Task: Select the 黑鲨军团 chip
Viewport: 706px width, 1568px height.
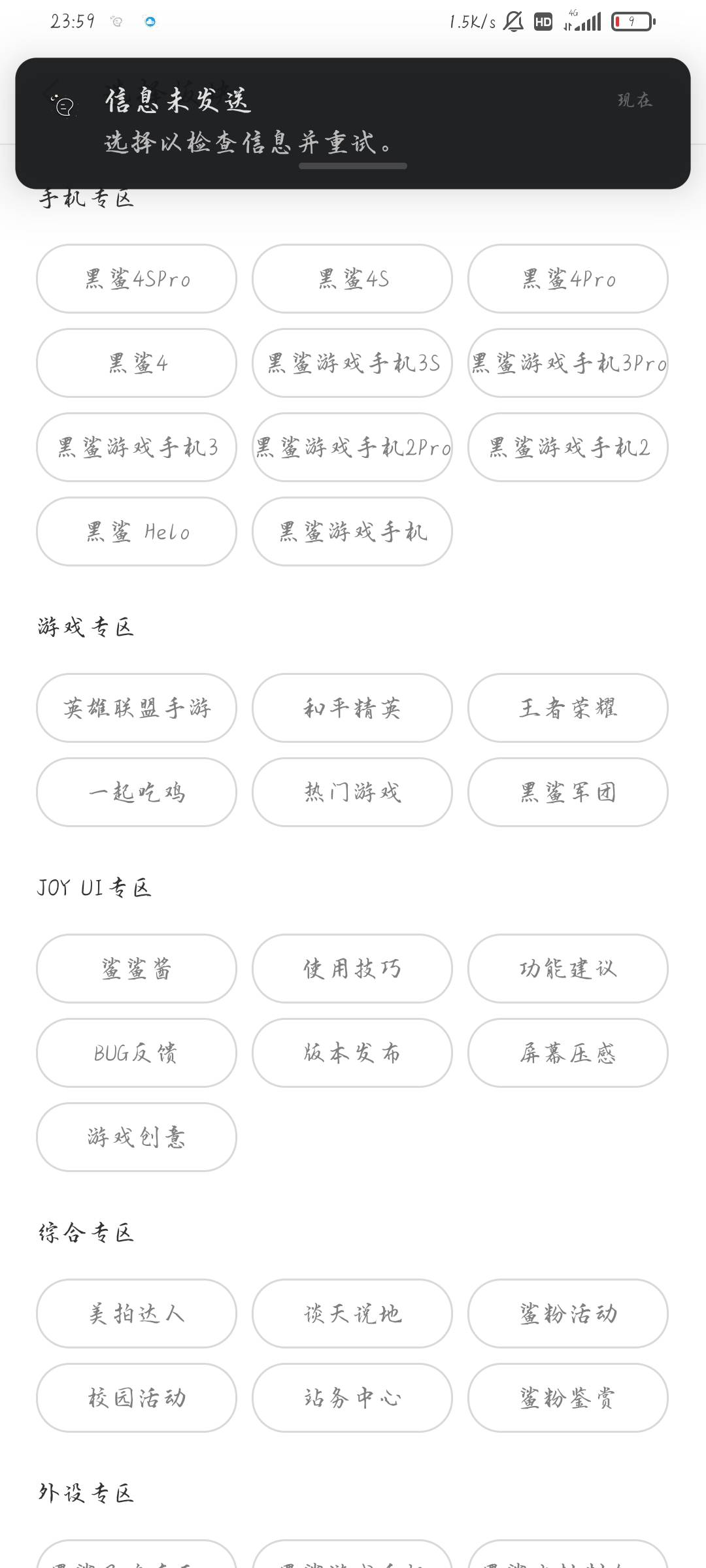Action: coord(568,792)
